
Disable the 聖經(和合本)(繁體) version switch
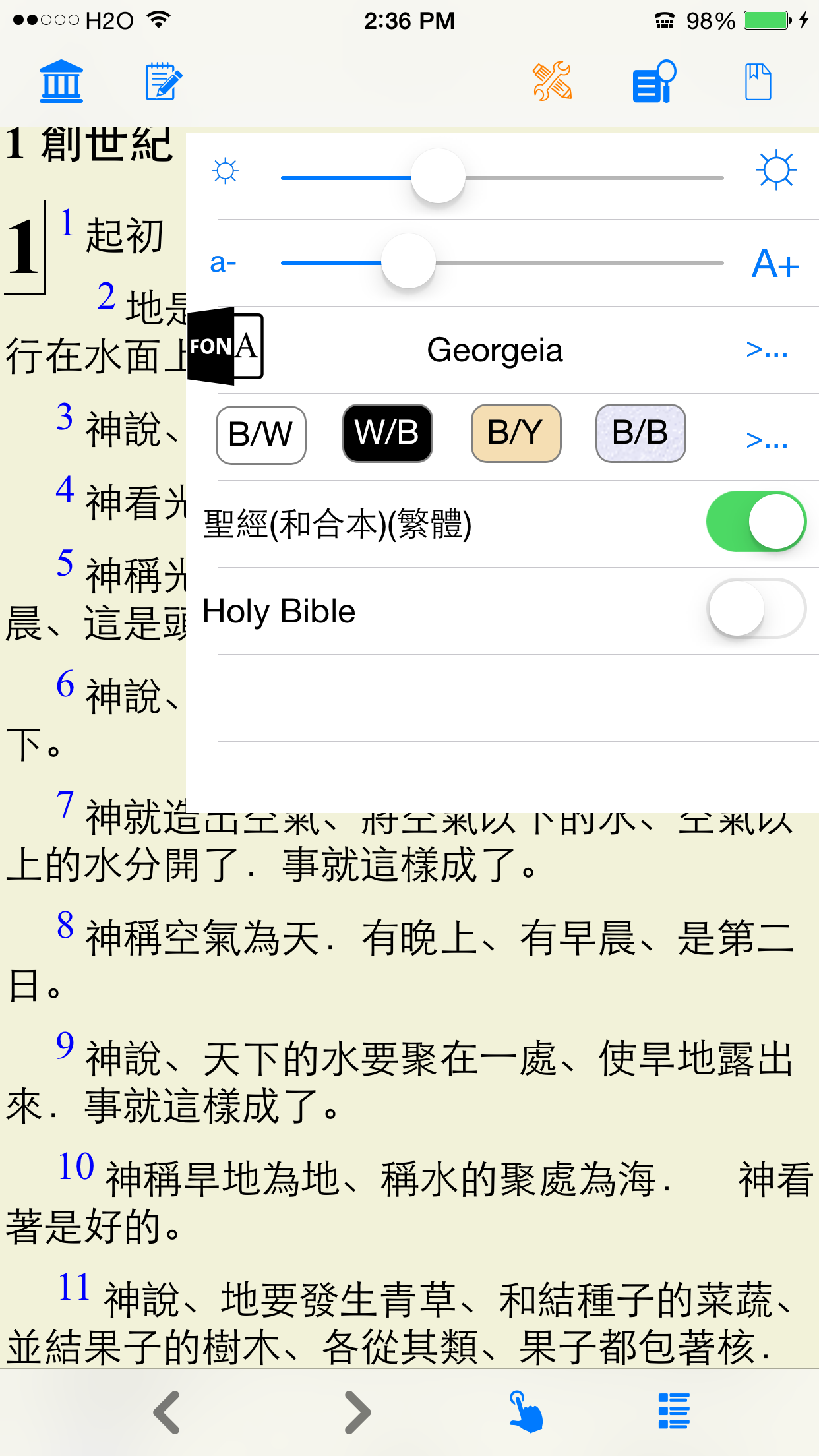(756, 521)
